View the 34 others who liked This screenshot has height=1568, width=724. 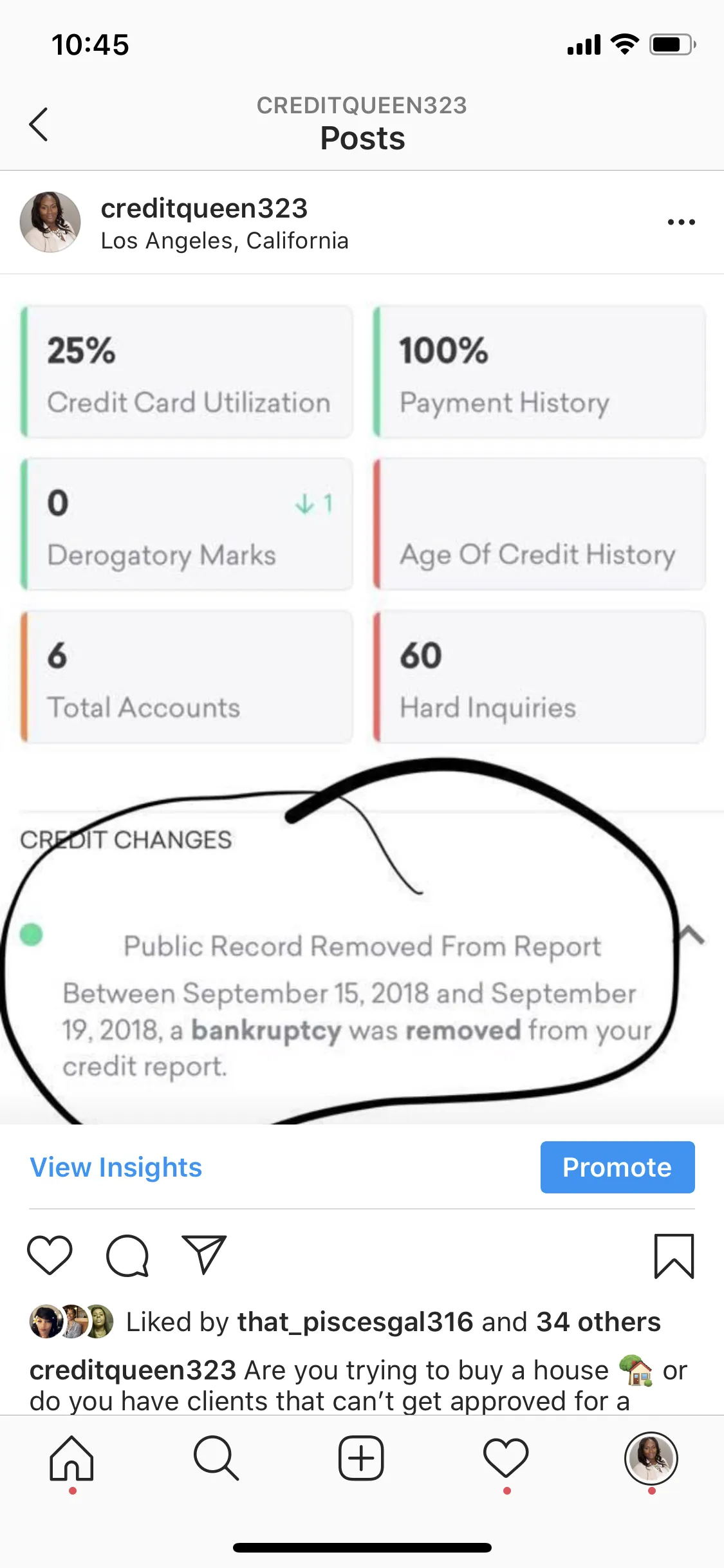pyautogui.click(x=598, y=1322)
